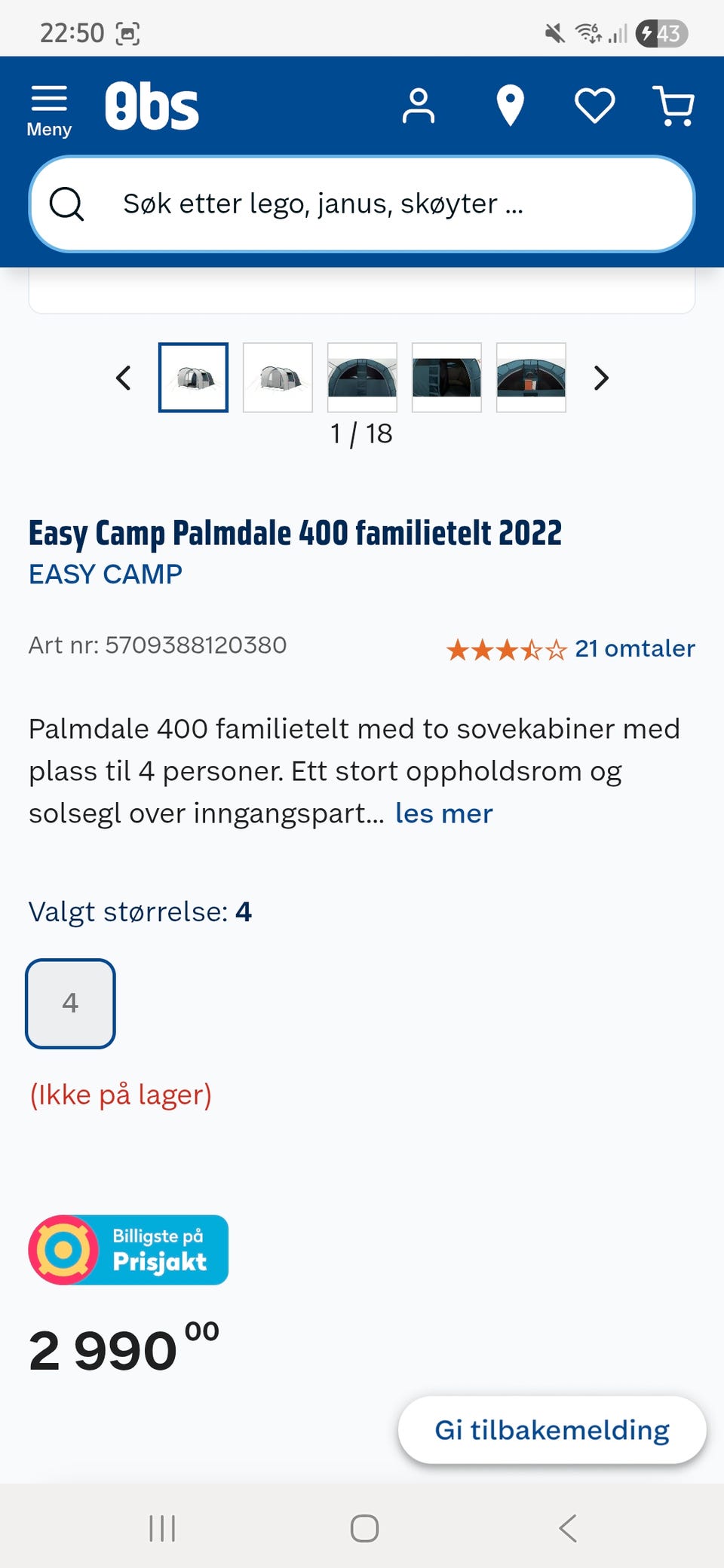The width and height of the screenshot is (724, 1568).
Task: Open the shopping cart icon
Action: (x=675, y=106)
